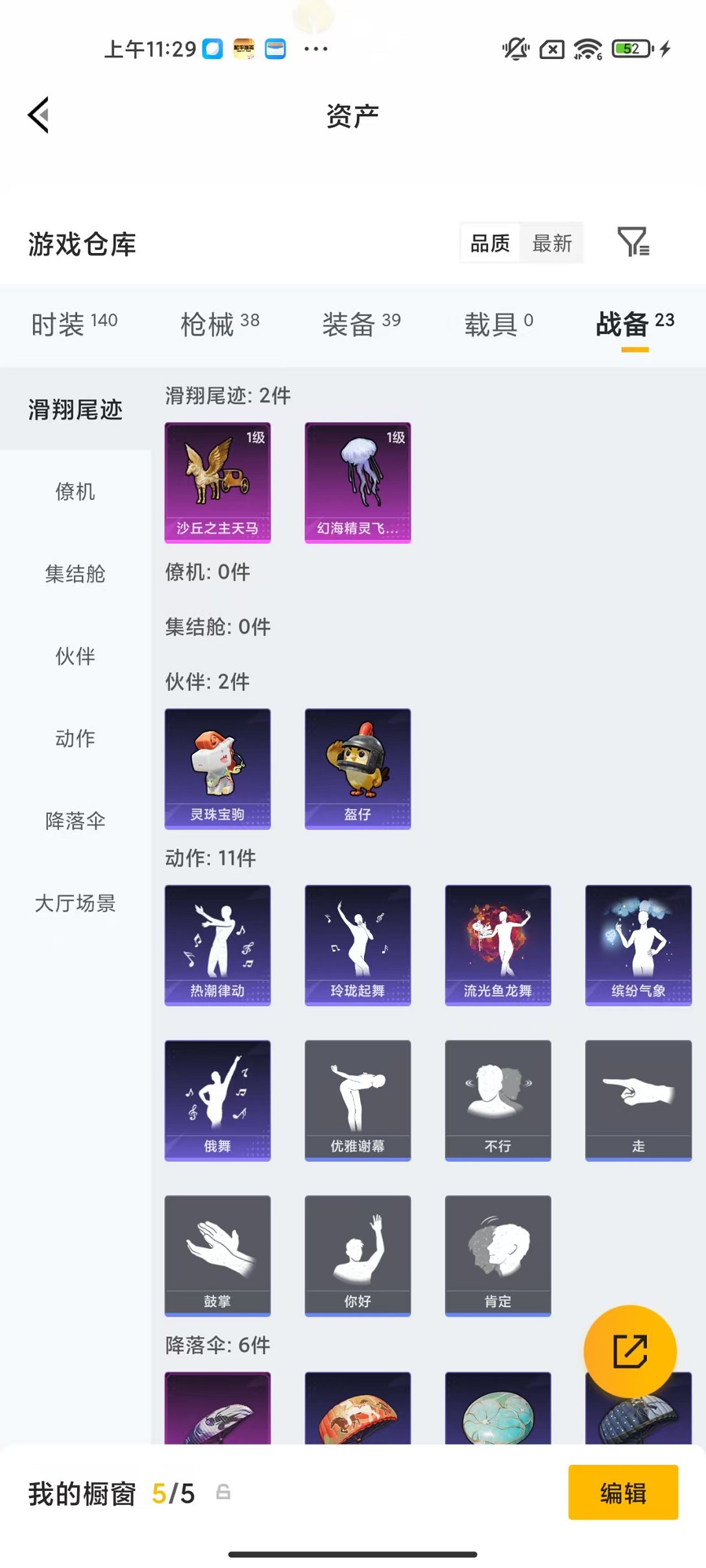Select the 盔仔 chicken partner icon
Image resolution: width=706 pixels, height=1568 pixels.
coord(358,767)
